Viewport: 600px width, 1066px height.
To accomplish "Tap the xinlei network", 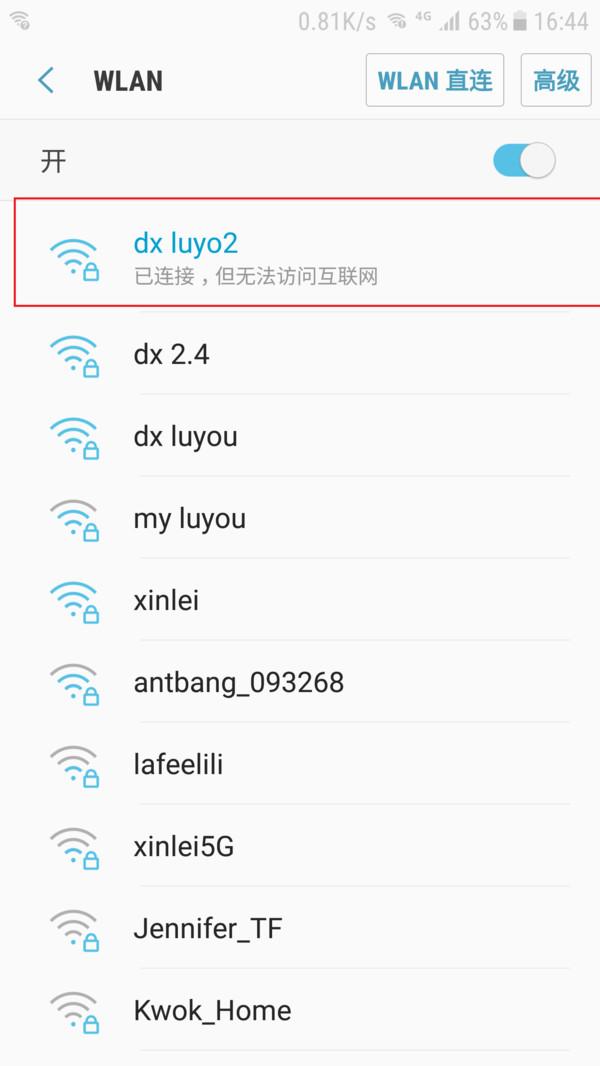I will [x=300, y=601].
